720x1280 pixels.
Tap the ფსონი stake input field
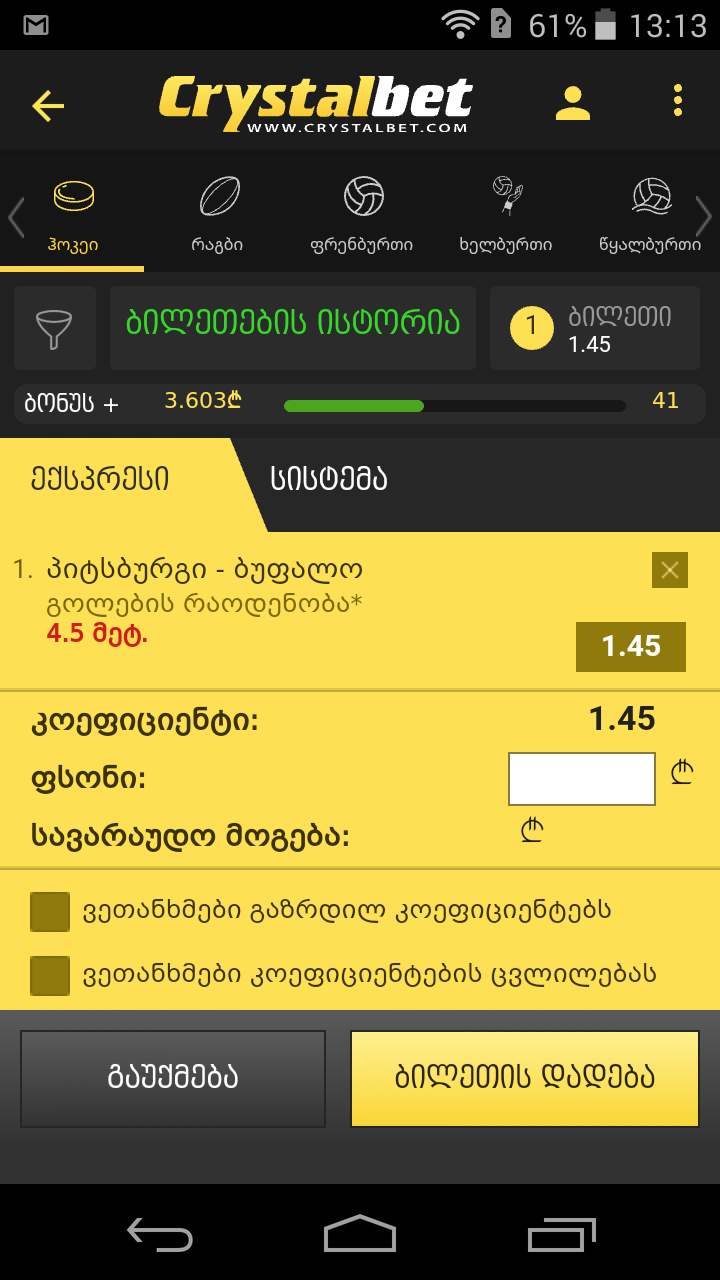click(x=582, y=779)
